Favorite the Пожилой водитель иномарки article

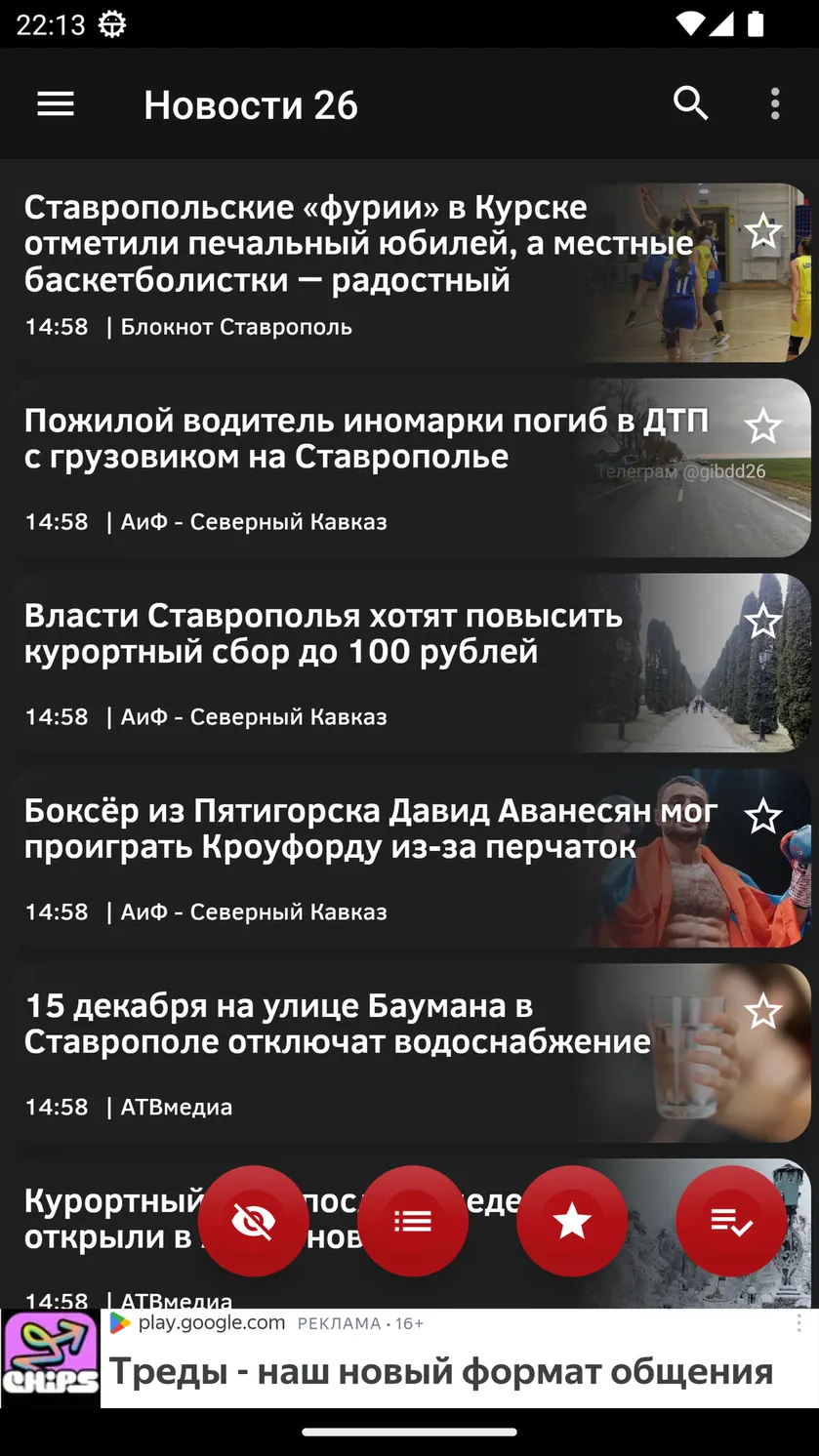coord(763,426)
